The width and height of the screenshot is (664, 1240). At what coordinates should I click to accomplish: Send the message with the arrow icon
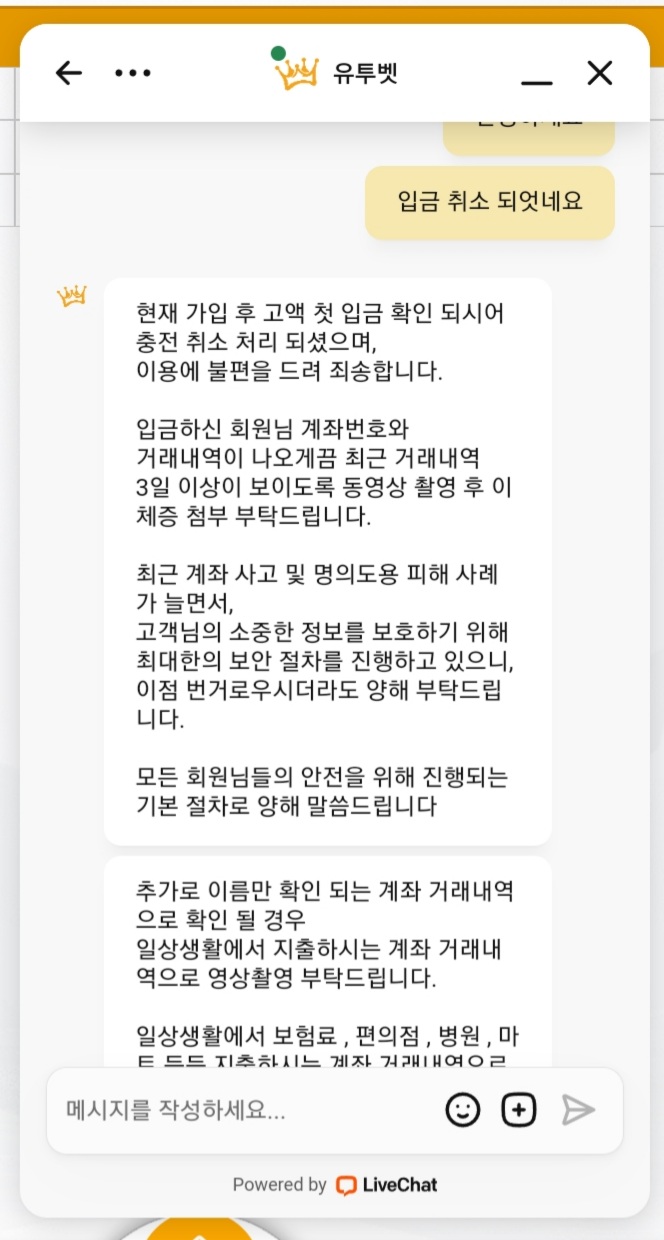pos(578,1110)
